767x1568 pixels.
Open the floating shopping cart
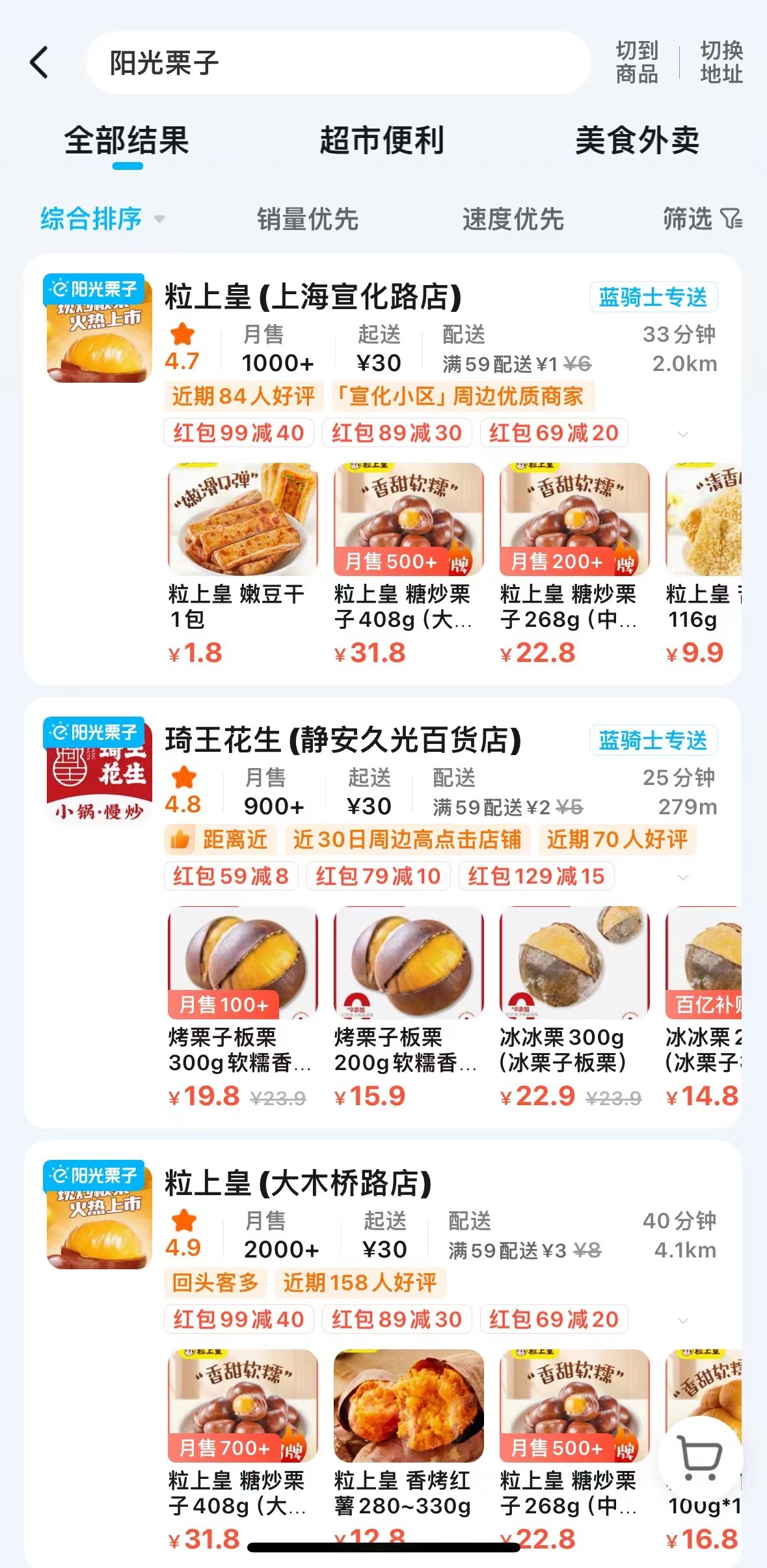pos(700,1458)
